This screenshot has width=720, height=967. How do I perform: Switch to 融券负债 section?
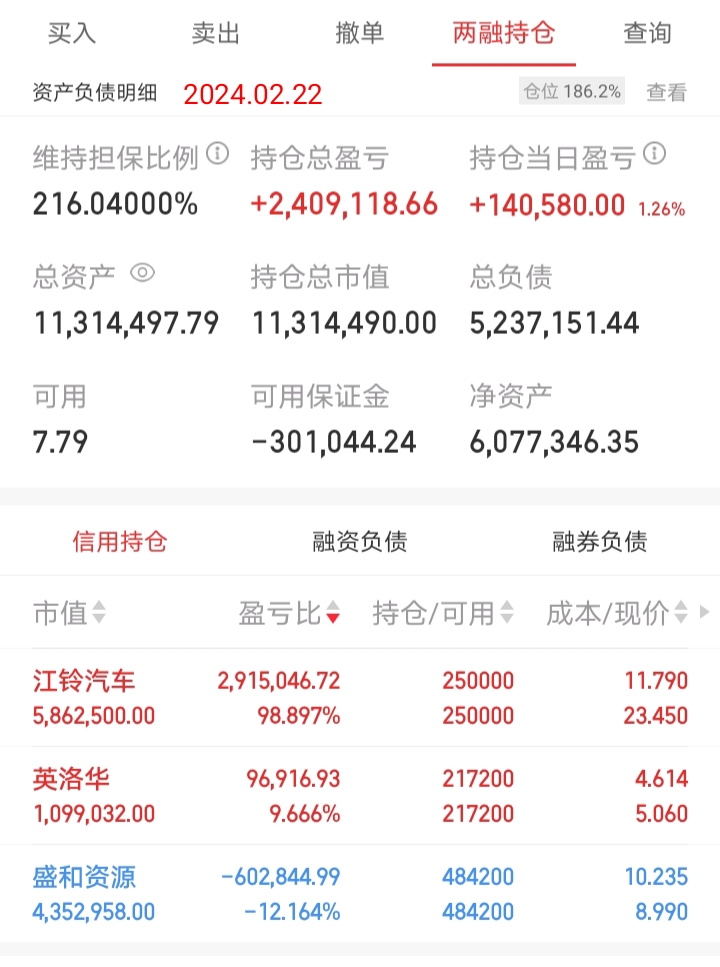tap(600, 542)
